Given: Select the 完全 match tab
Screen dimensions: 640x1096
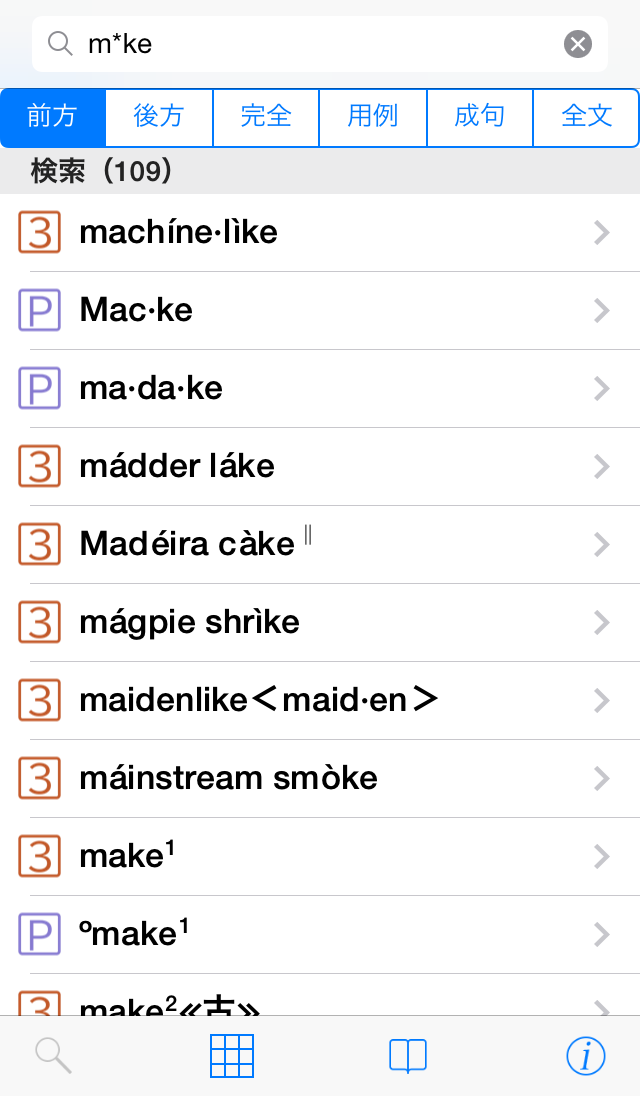Looking at the screenshot, I should click(266, 117).
